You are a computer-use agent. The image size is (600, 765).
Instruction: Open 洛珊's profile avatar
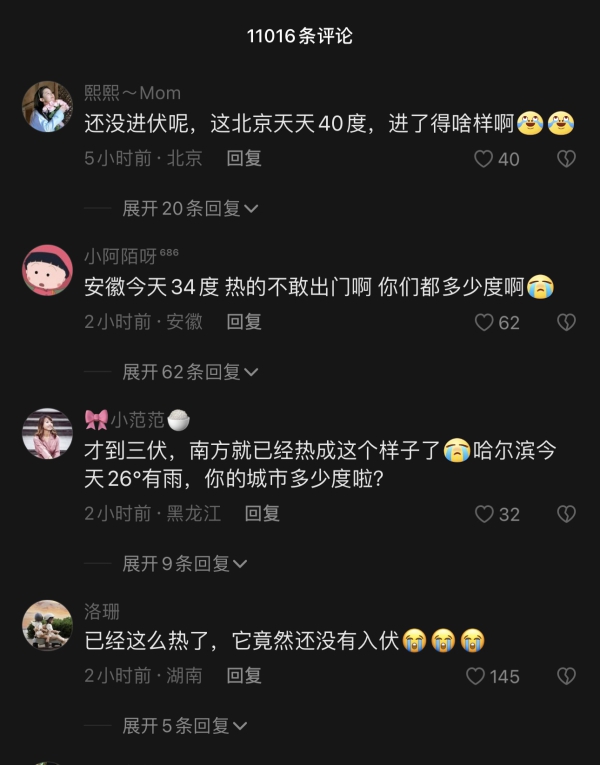tap(47, 625)
